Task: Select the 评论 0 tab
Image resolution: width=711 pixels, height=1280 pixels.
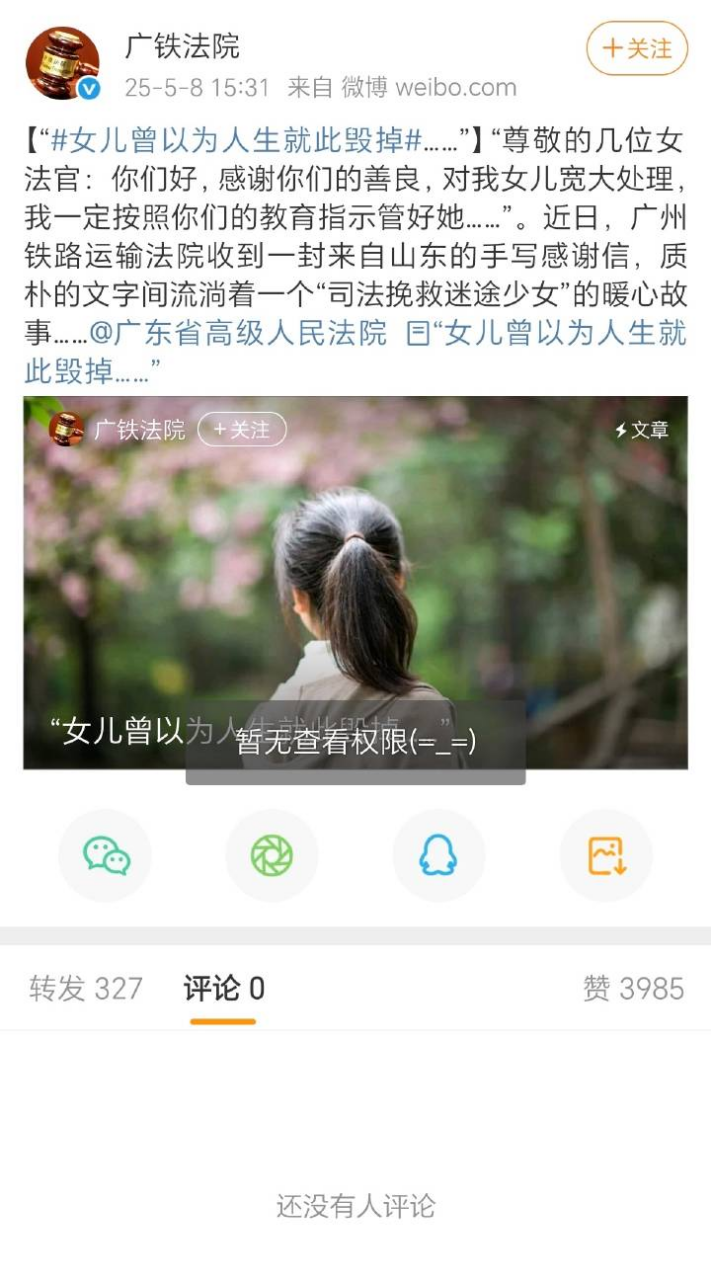Action: (224, 989)
